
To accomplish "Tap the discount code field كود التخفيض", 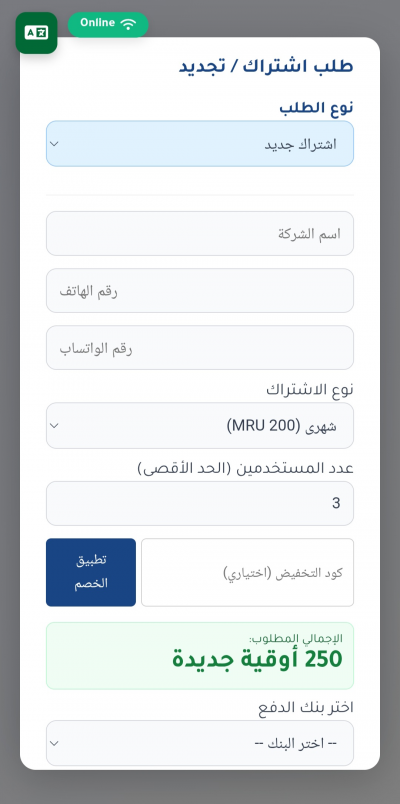I will point(247,572).
